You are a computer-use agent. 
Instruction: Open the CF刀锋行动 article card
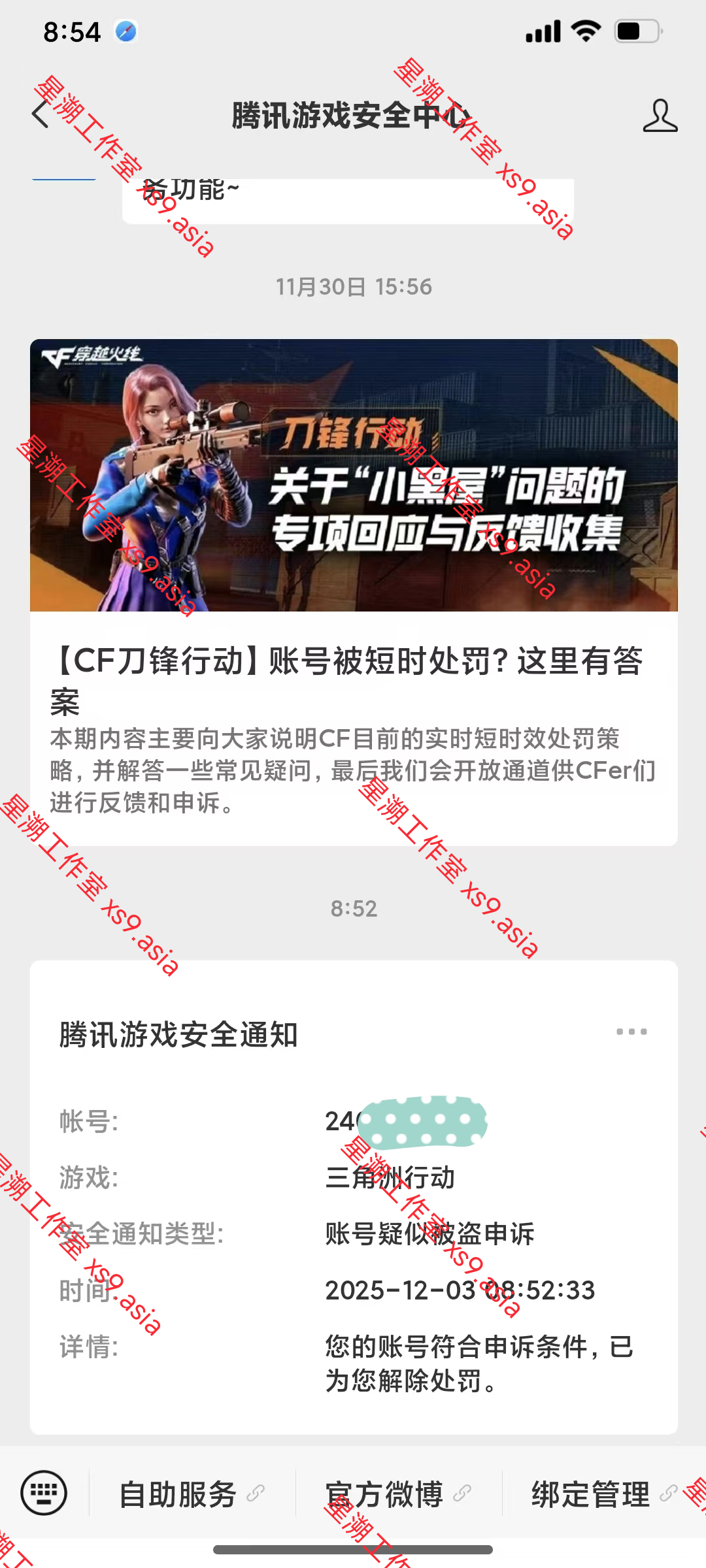353,591
